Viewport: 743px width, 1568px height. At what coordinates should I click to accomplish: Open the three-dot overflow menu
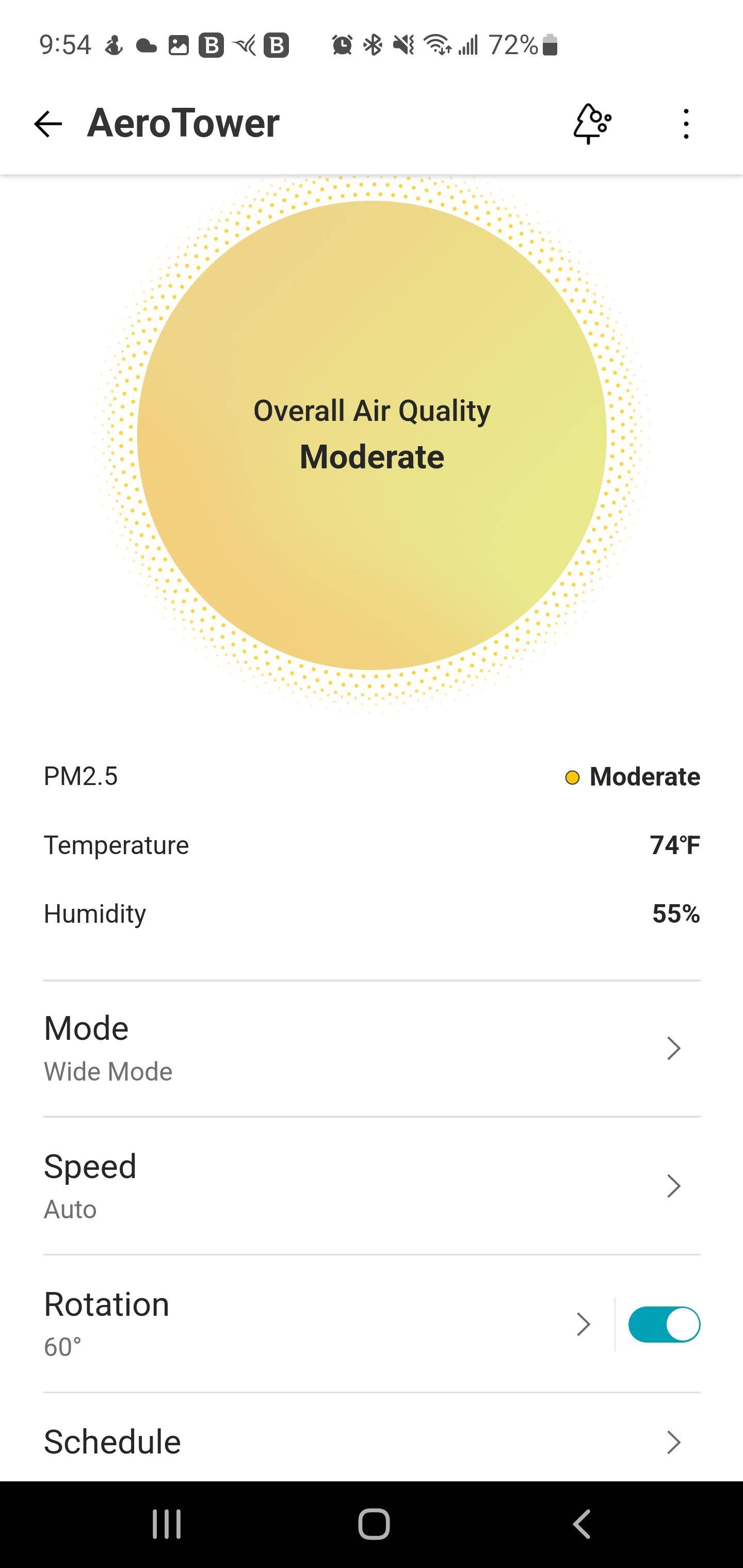tap(686, 124)
